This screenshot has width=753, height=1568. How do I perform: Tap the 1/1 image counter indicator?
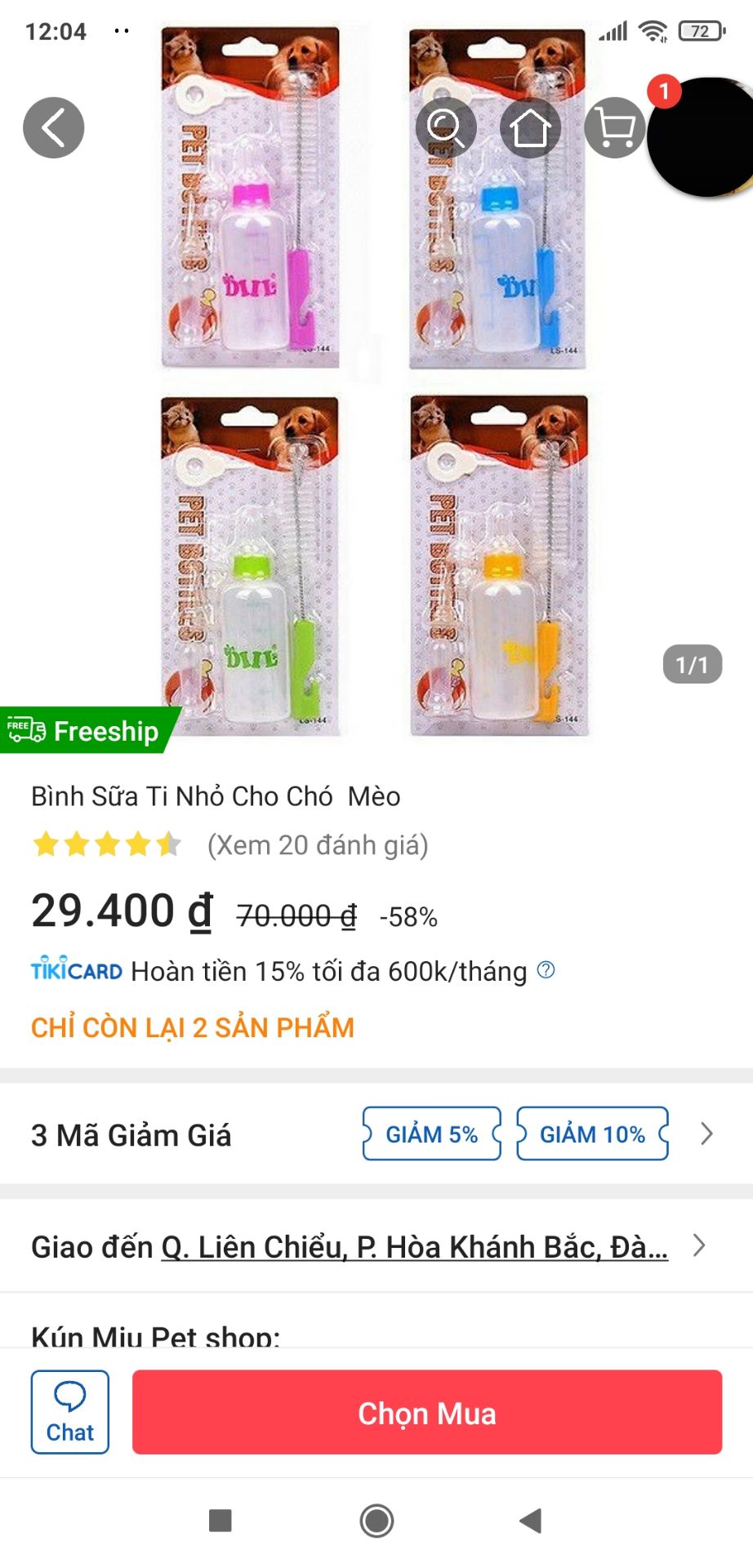pyautogui.click(x=693, y=664)
